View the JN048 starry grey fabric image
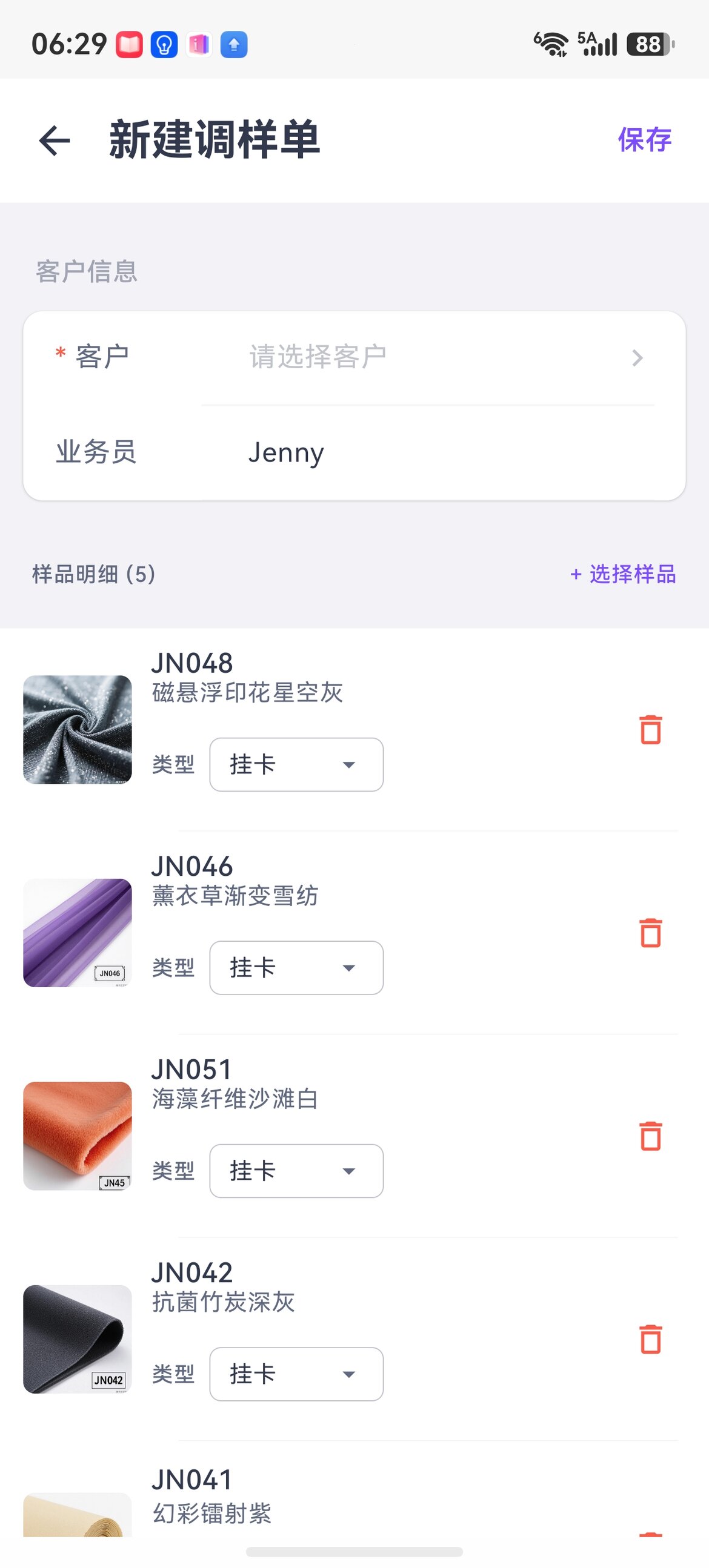This screenshot has width=709, height=1568. (x=78, y=729)
